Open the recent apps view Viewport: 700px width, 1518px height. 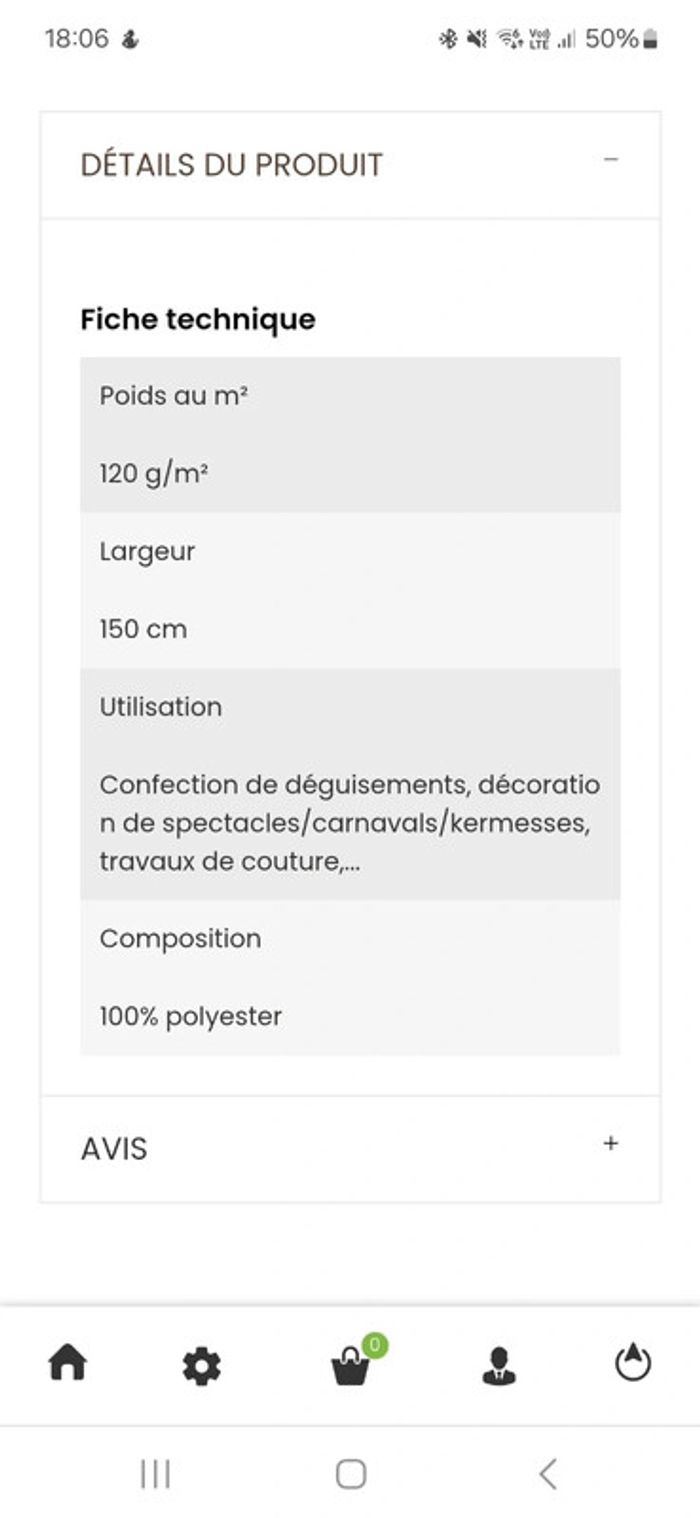(x=155, y=1473)
